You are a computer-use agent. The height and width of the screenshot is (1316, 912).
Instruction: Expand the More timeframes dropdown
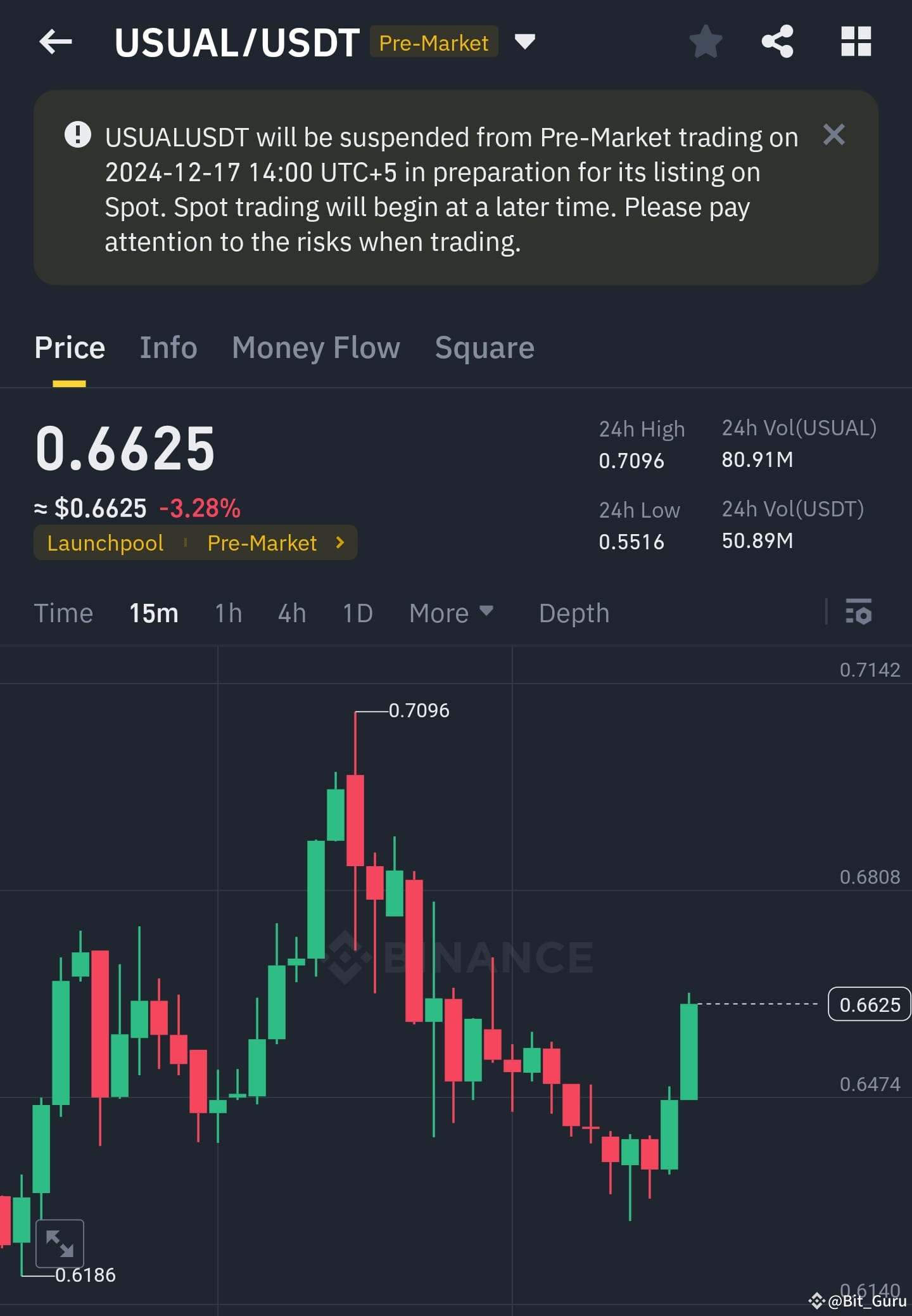[451, 612]
